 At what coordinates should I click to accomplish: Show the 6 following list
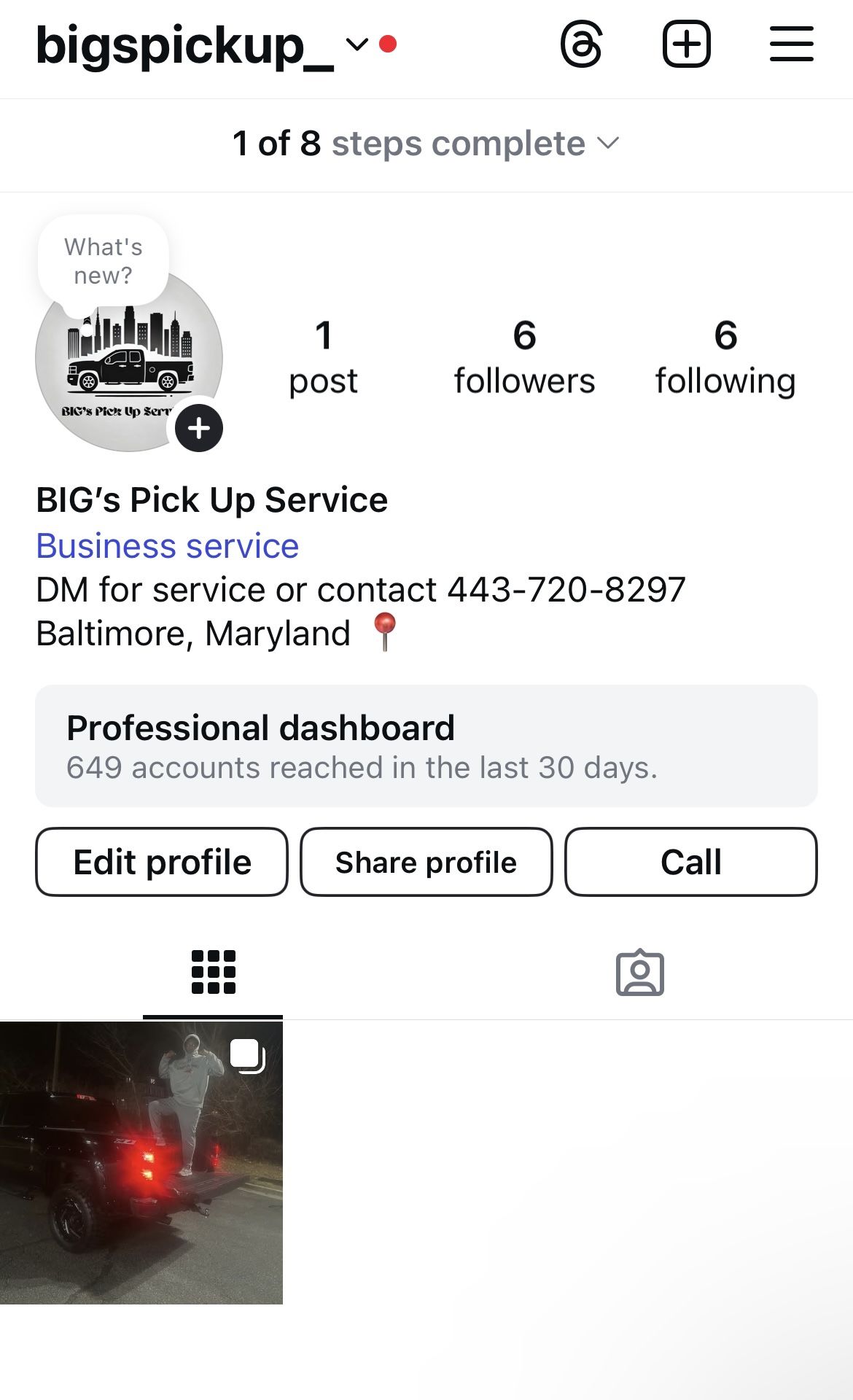[x=725, y=357]
